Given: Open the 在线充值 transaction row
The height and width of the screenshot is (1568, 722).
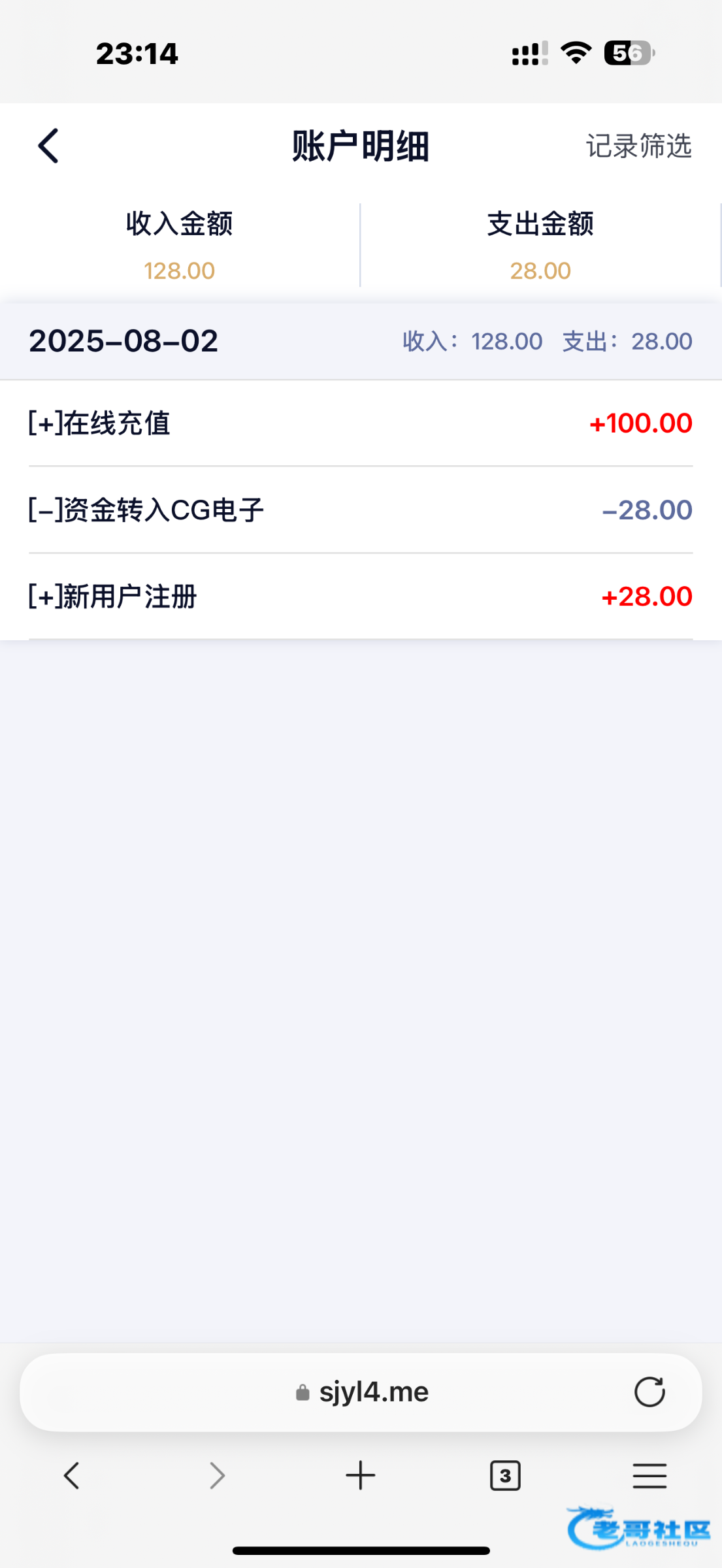Looking at the screenshot, I should click(361, 423).
